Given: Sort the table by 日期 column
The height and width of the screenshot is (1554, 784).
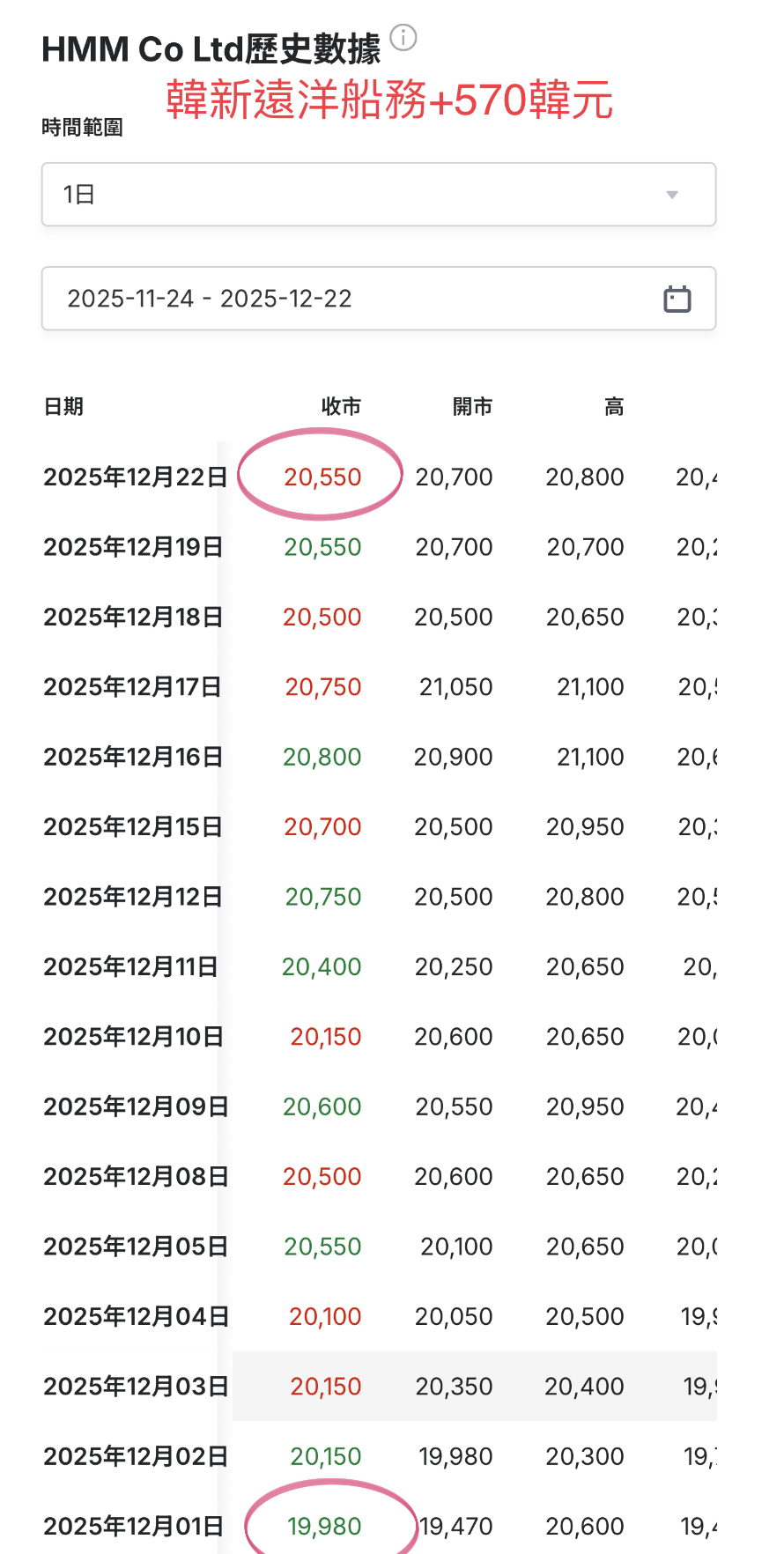Looking at the screenshot, I should (x=63, y=406).
